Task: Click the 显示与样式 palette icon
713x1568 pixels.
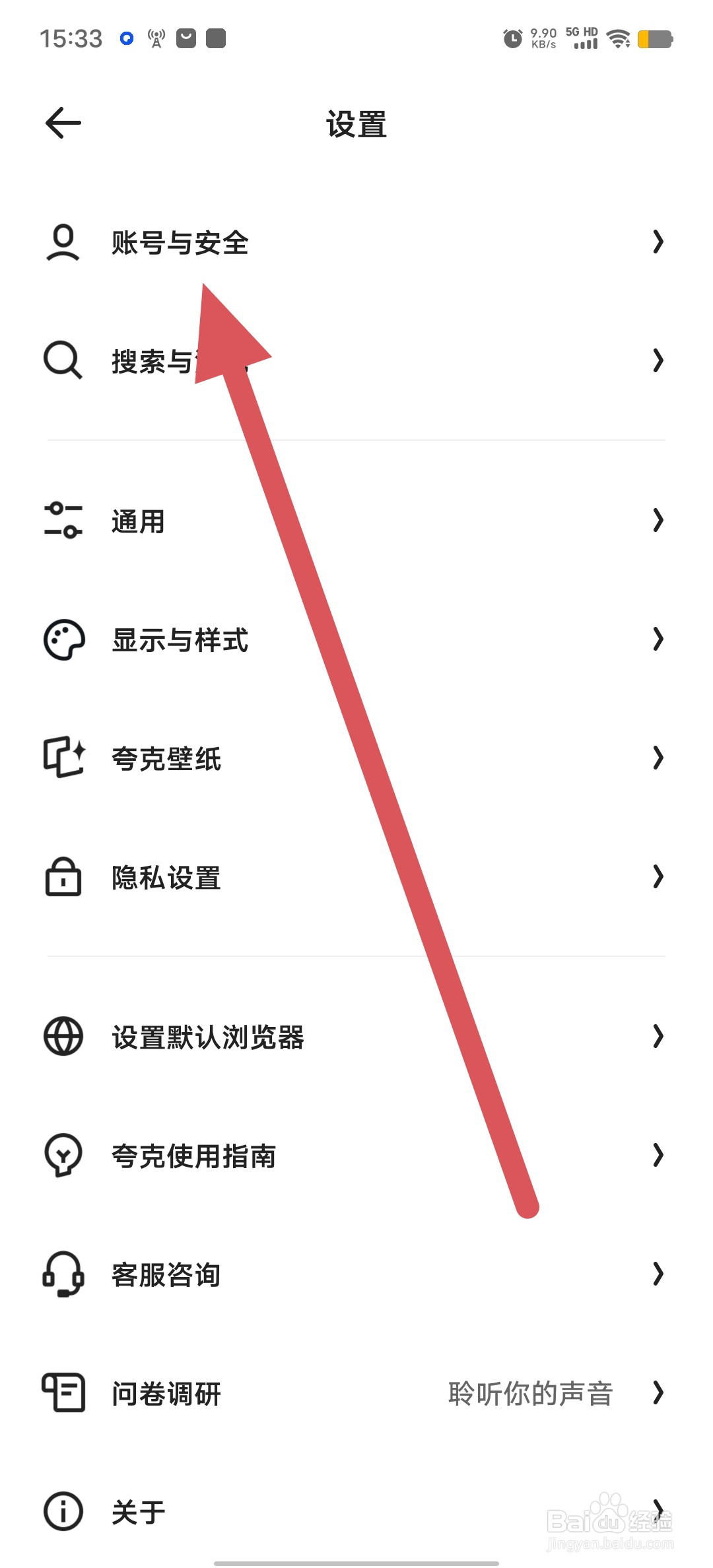Action: coord(63,639)
